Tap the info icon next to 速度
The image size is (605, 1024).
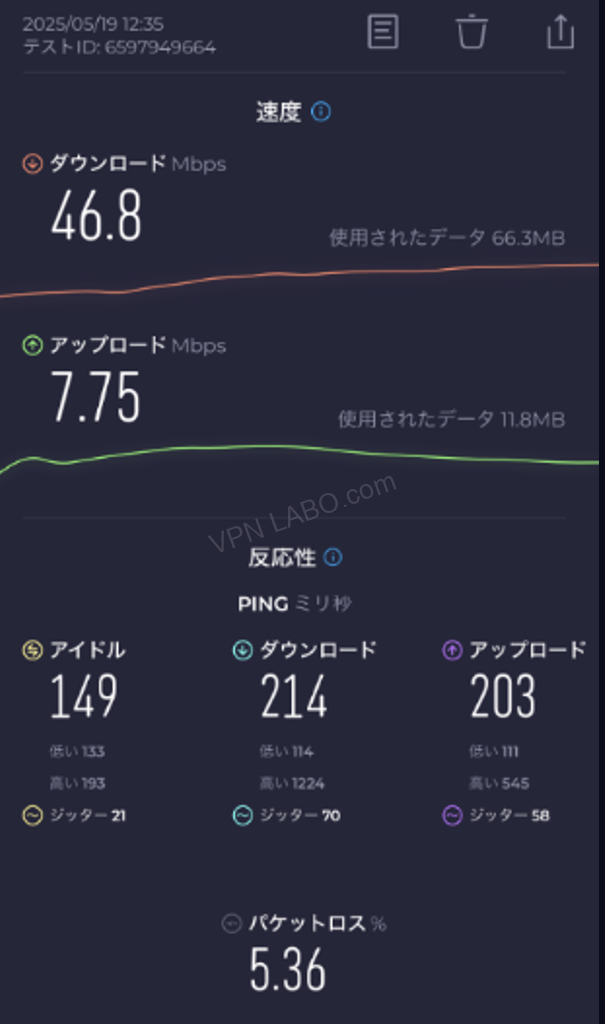(x=321, y=111)
